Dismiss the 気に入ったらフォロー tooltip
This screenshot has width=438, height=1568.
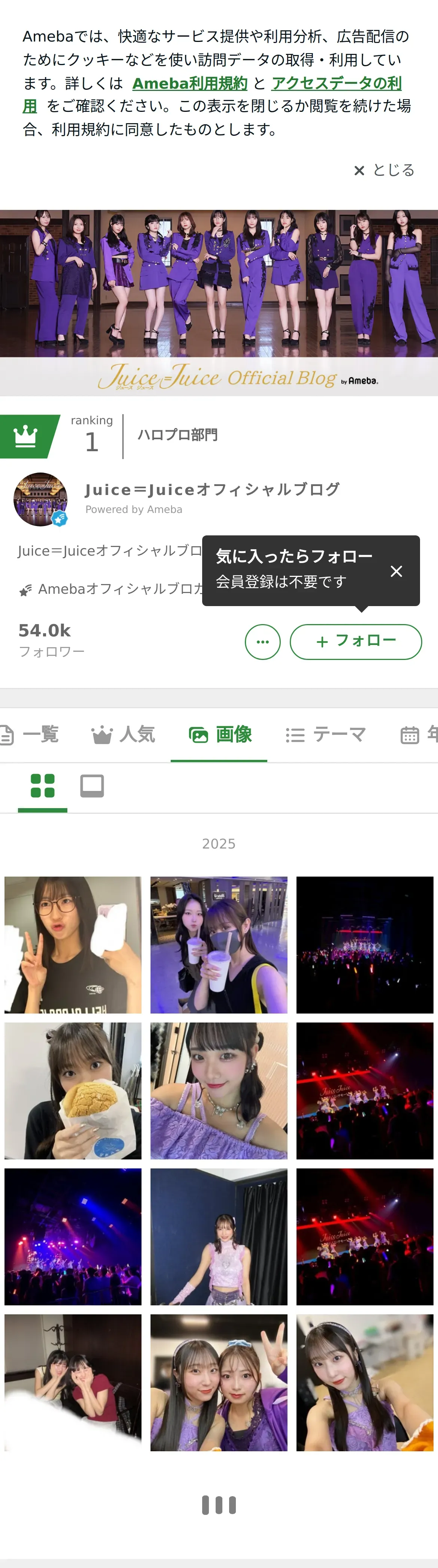point(396,571)
